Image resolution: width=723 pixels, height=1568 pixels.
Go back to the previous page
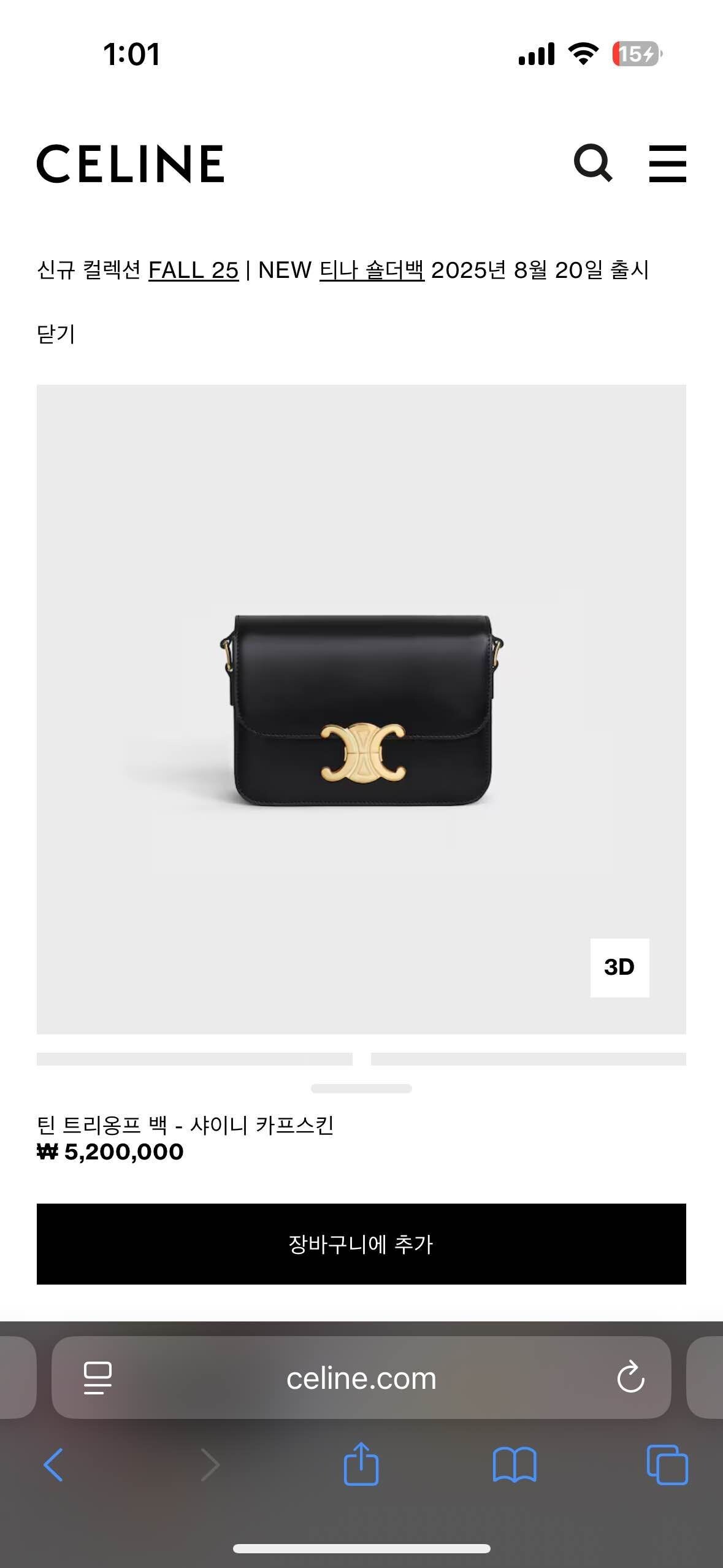(53, 1465)
